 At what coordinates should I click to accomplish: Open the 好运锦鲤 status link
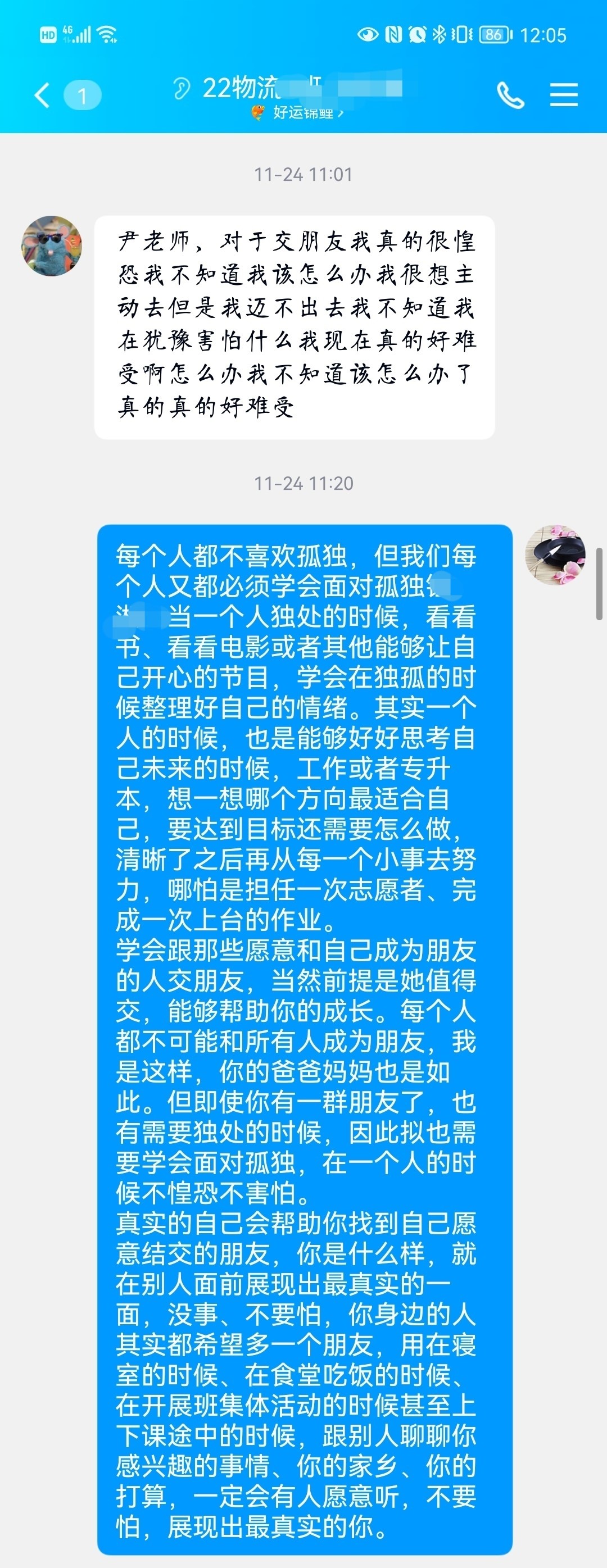298,113
